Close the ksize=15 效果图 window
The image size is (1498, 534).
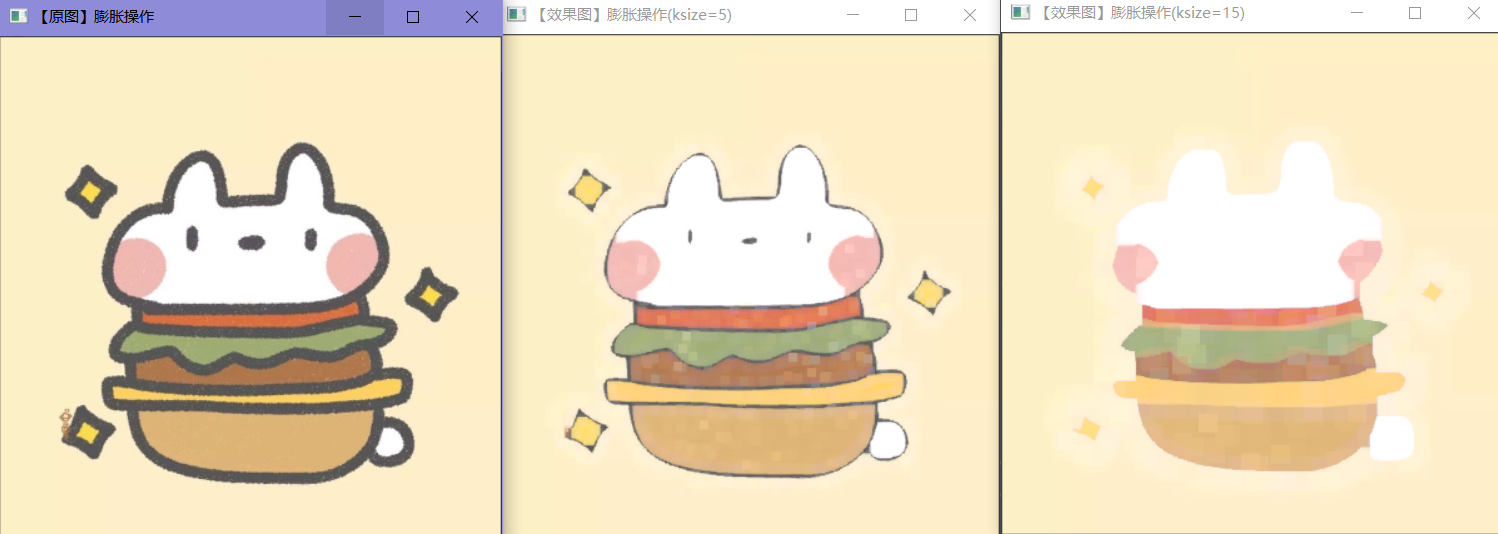coord(1473,13)
